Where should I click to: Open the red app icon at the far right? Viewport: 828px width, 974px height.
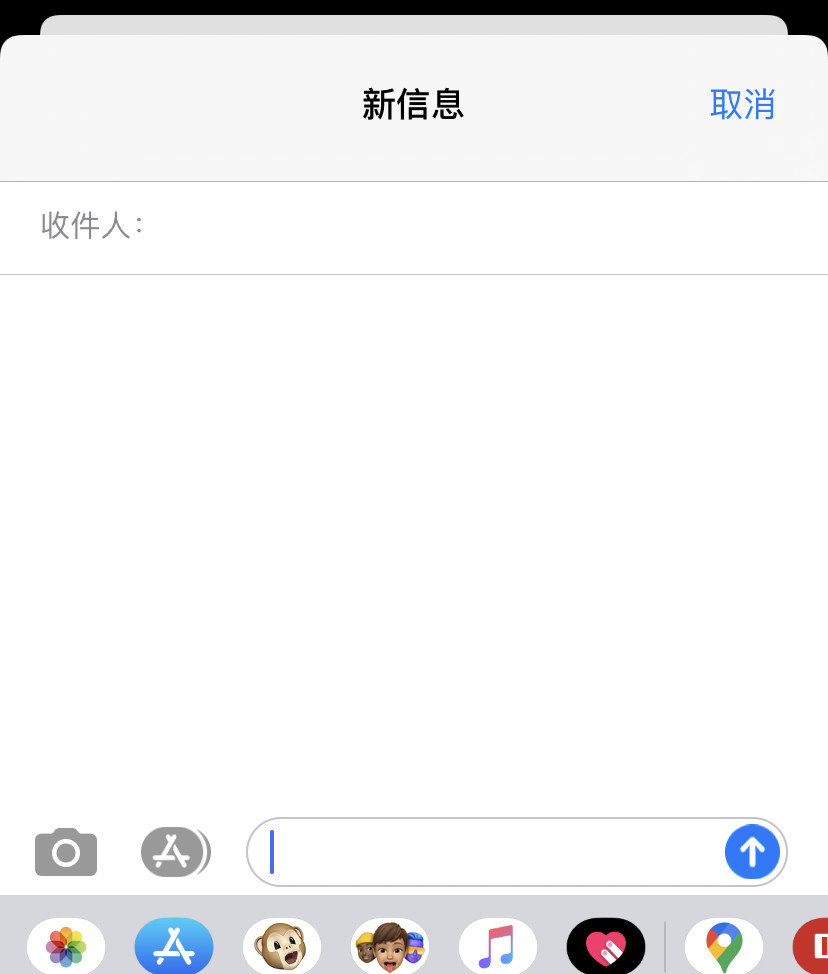pos(815,945)
